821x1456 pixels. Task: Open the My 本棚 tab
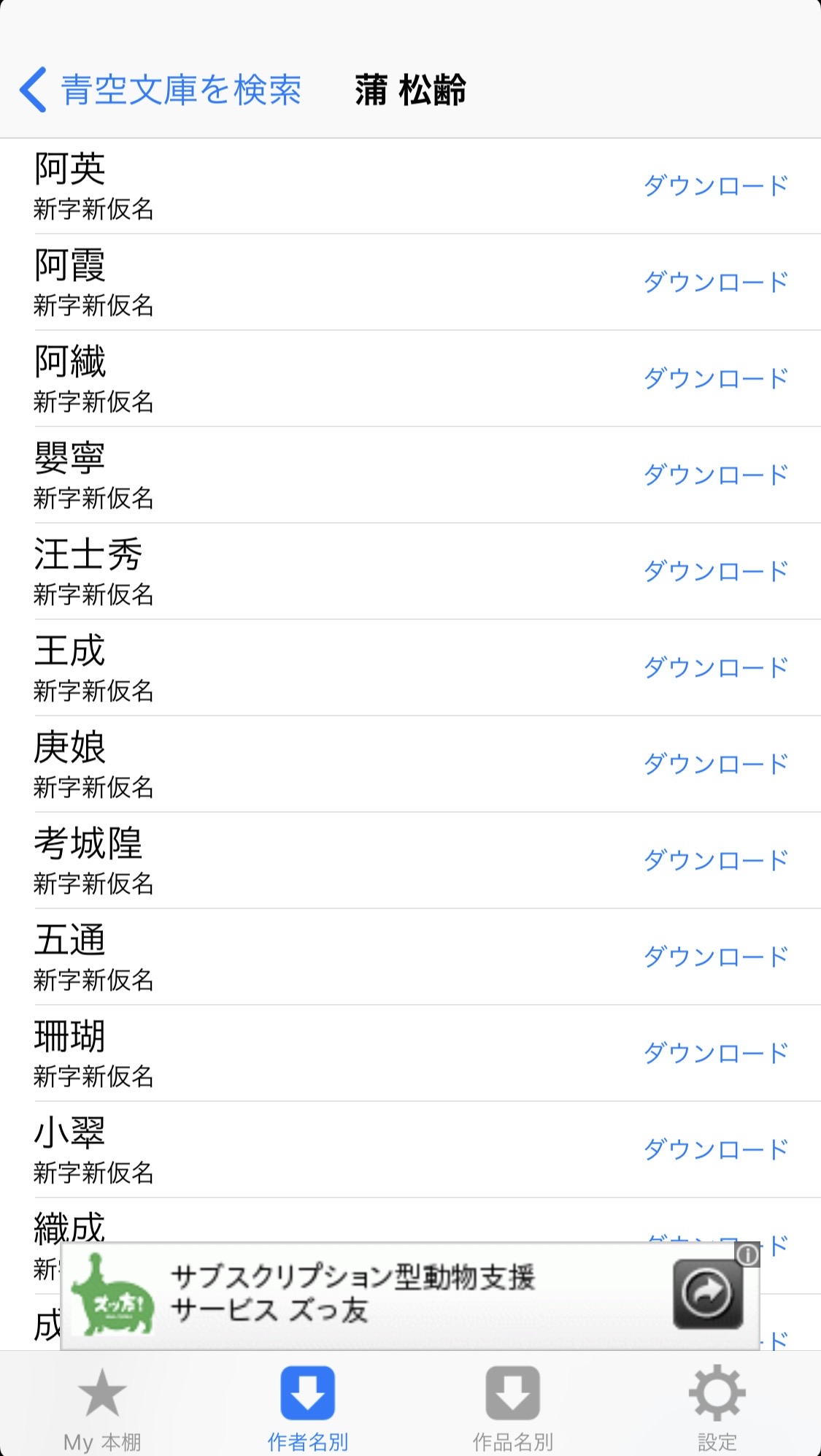102,1406
